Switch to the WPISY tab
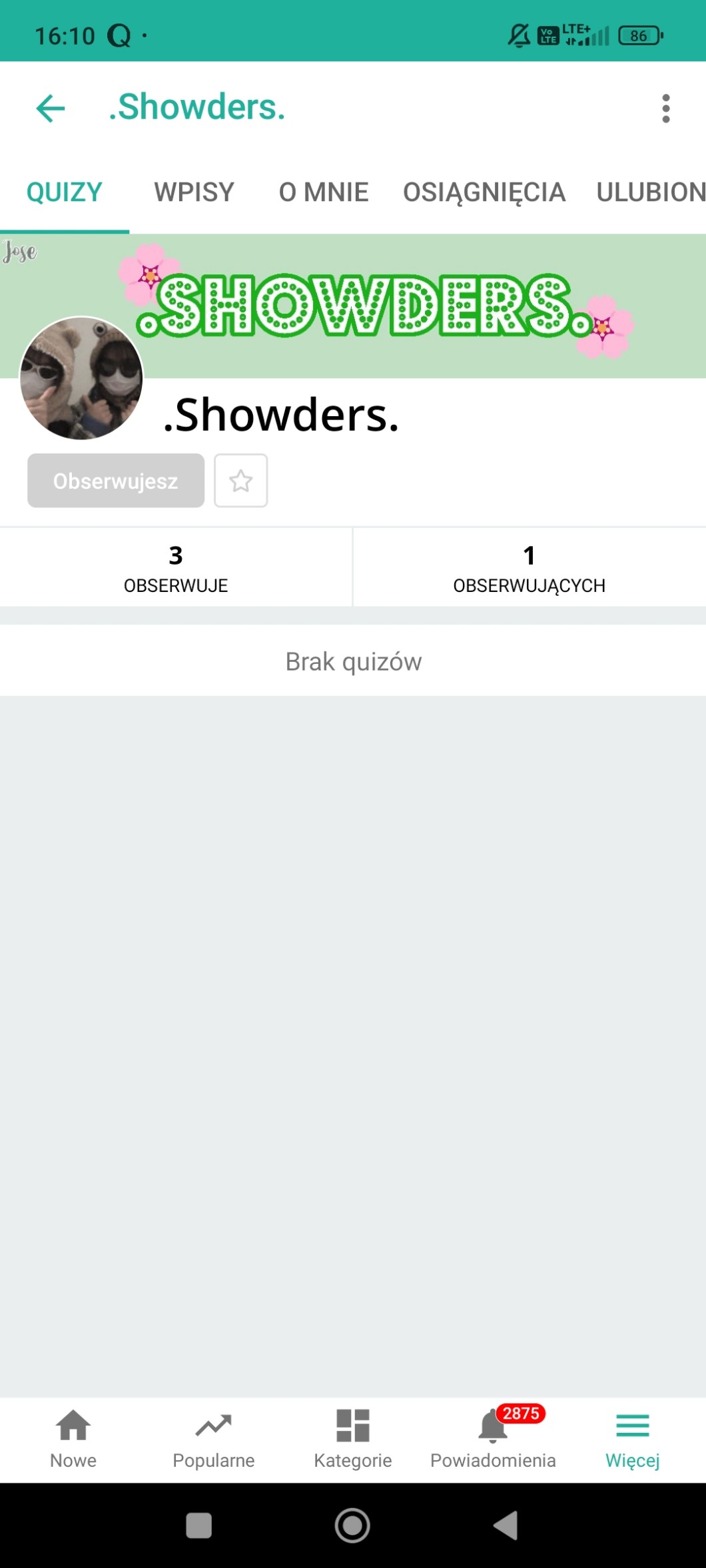Screen dimensions: 706x1568 click(194, 192)
